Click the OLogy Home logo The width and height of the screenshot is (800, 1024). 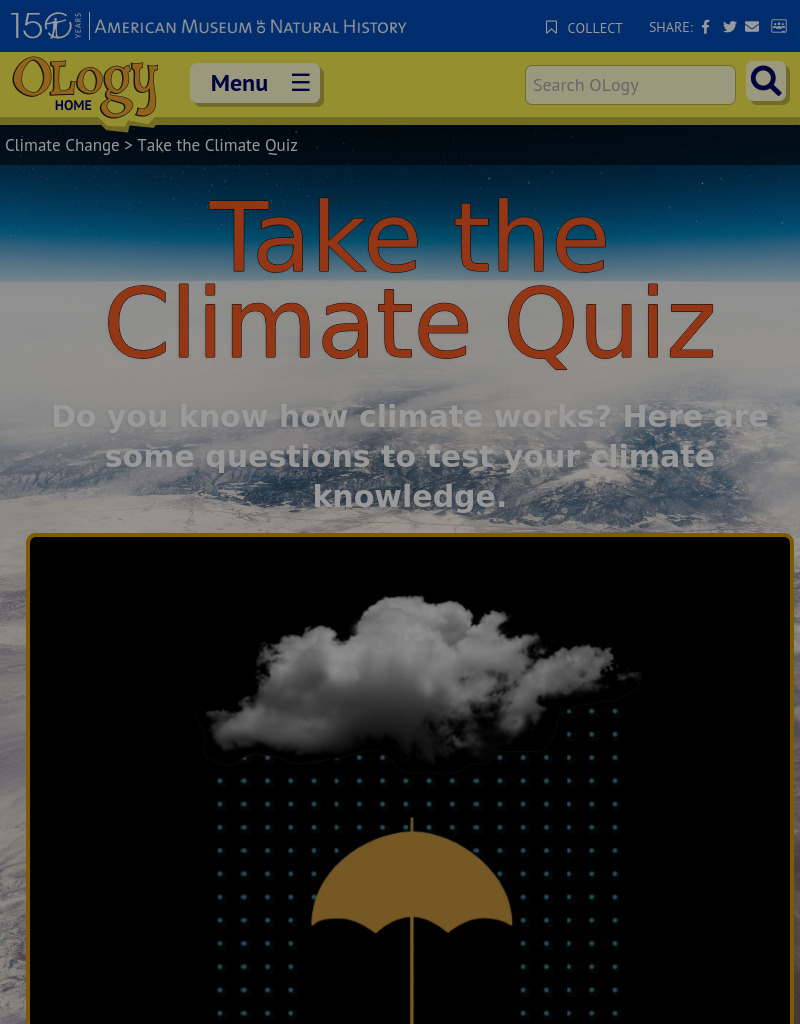pyautogui.click(x=84, y=90)
